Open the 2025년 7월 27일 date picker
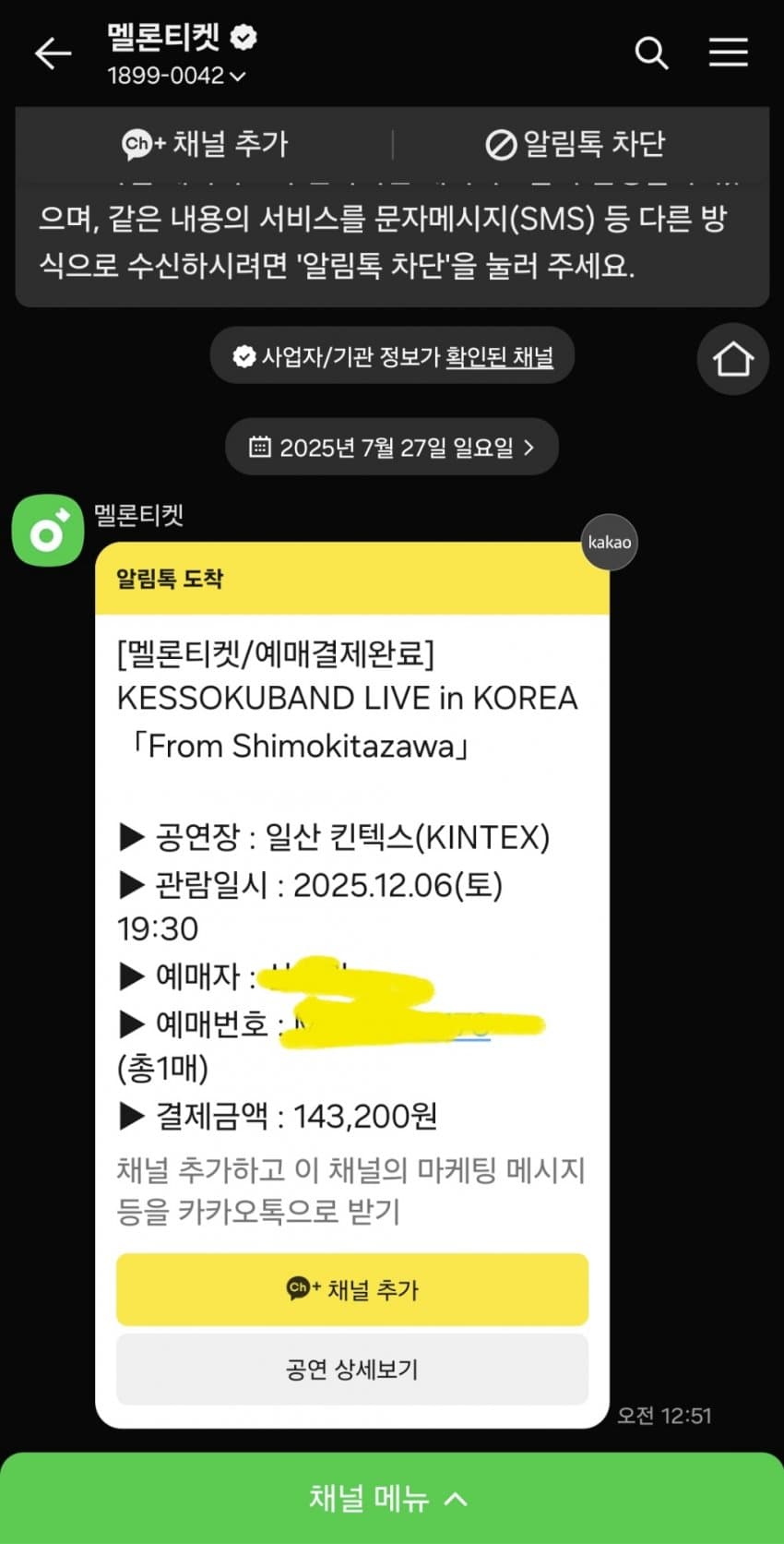Viewport: 784px width, 1544px height. 392,448
